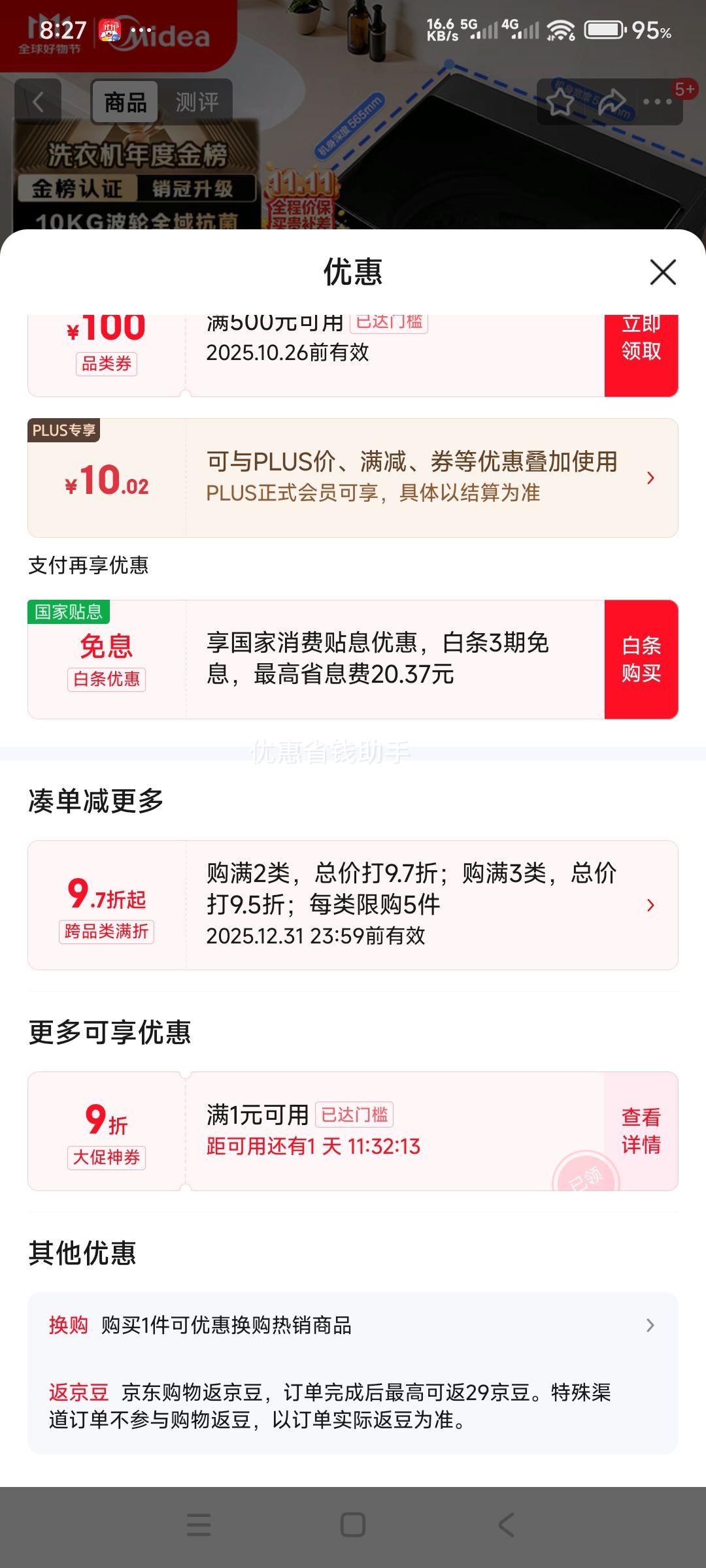Open the 换购 hot-selling products offer
Screen dimensions: 706x1568
(x=353, y=1325)
